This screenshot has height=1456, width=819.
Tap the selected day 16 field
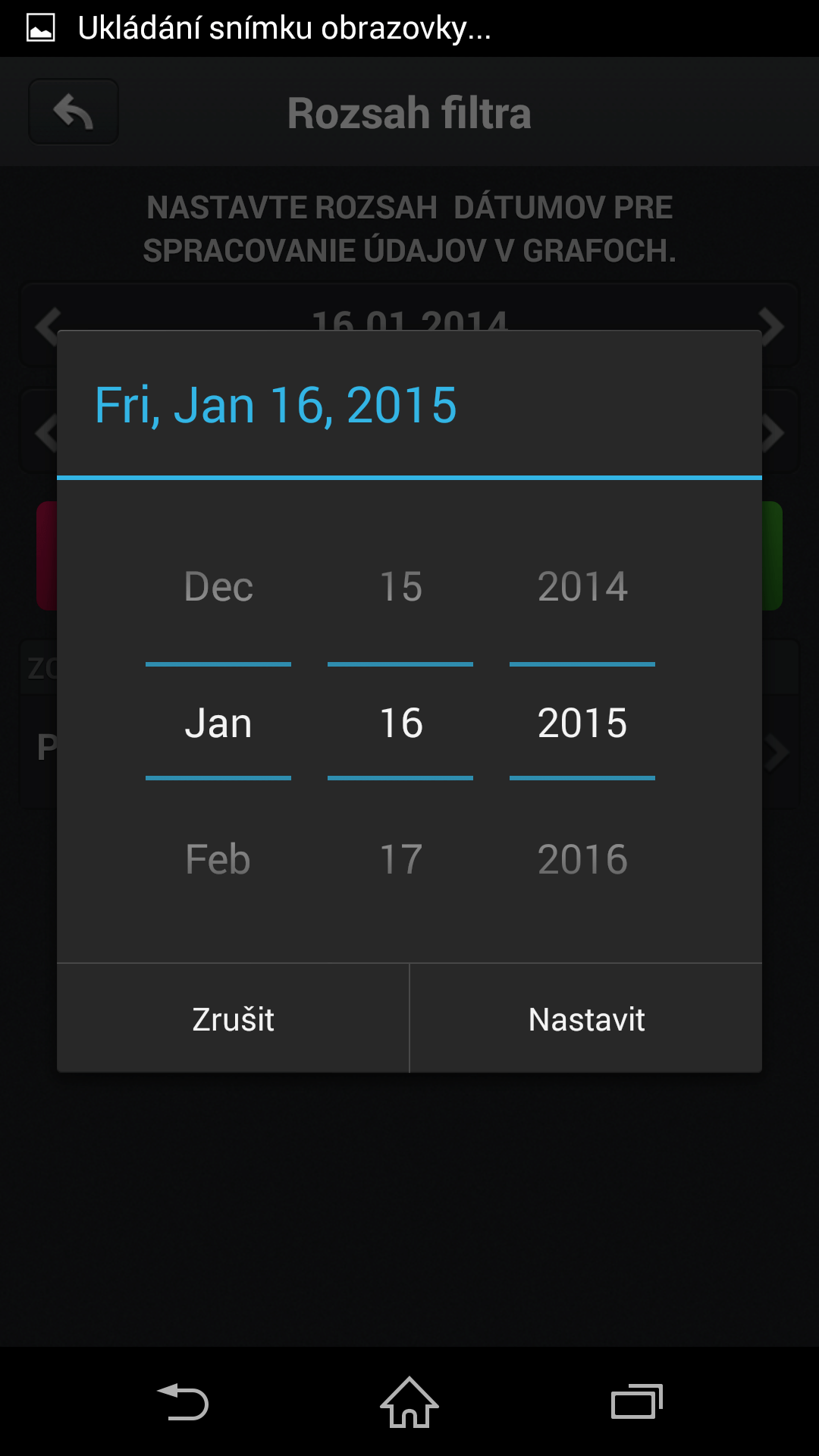pos(400,723)
